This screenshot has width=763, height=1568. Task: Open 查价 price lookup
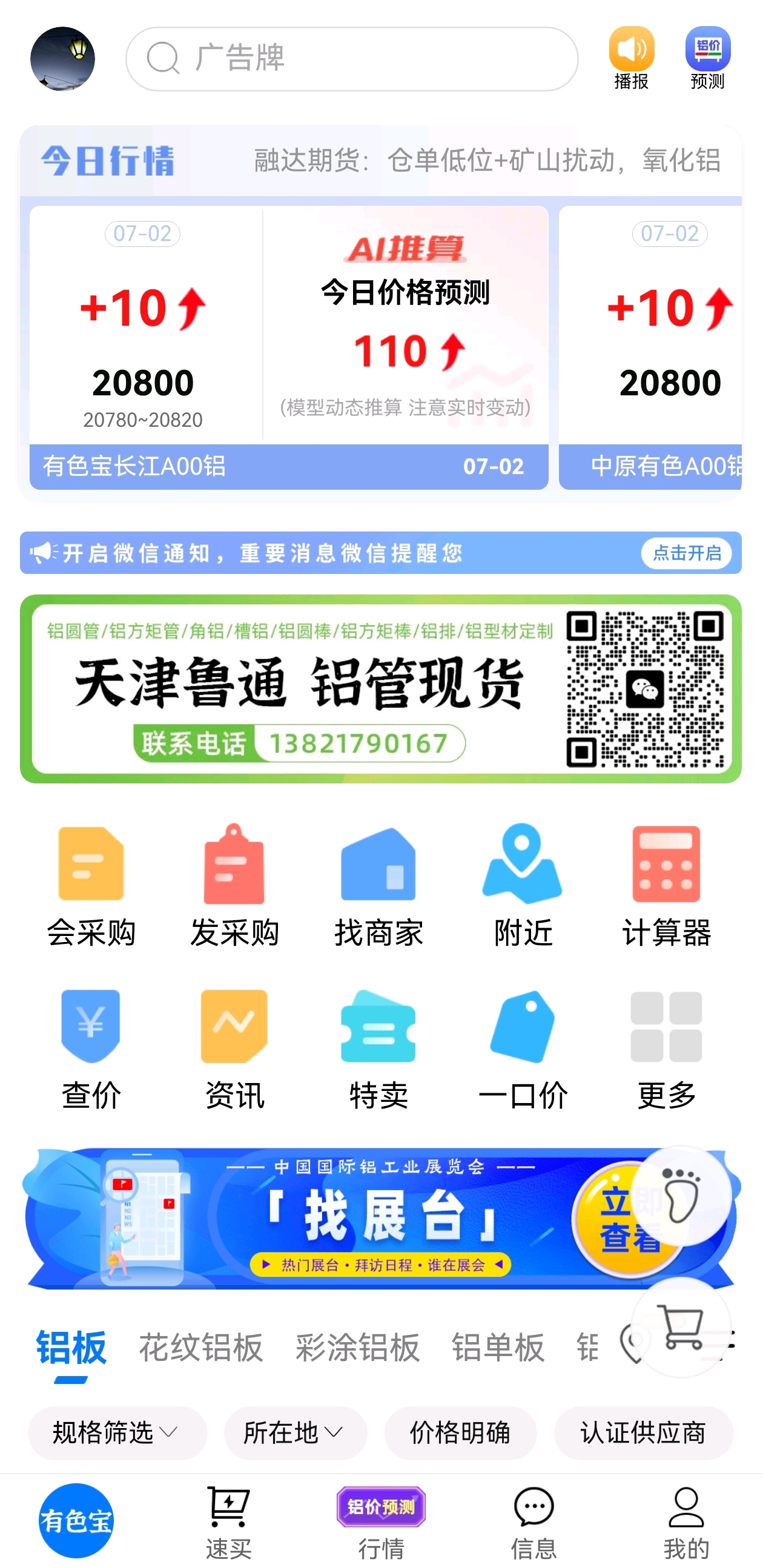coord(91,1049)
